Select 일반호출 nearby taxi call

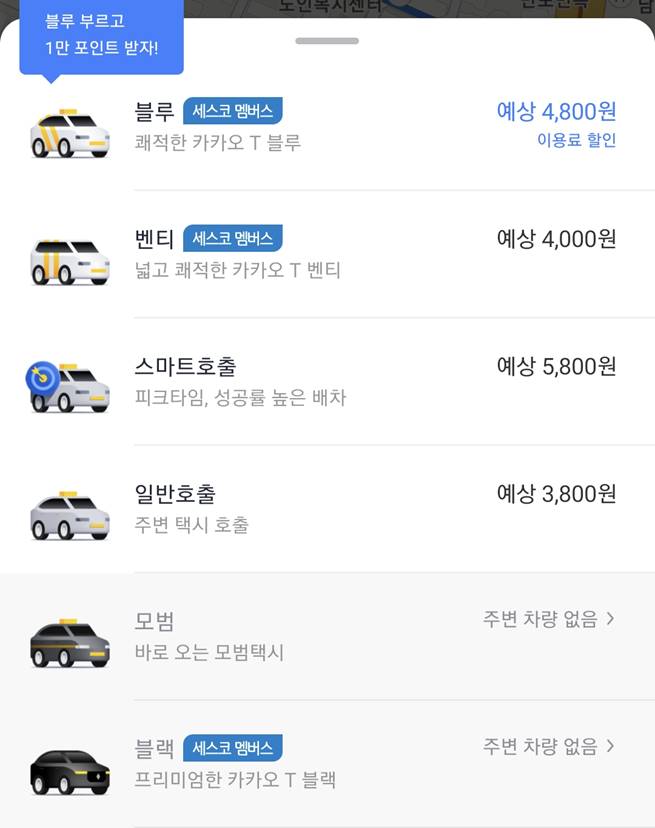click(x=327, y=508)
